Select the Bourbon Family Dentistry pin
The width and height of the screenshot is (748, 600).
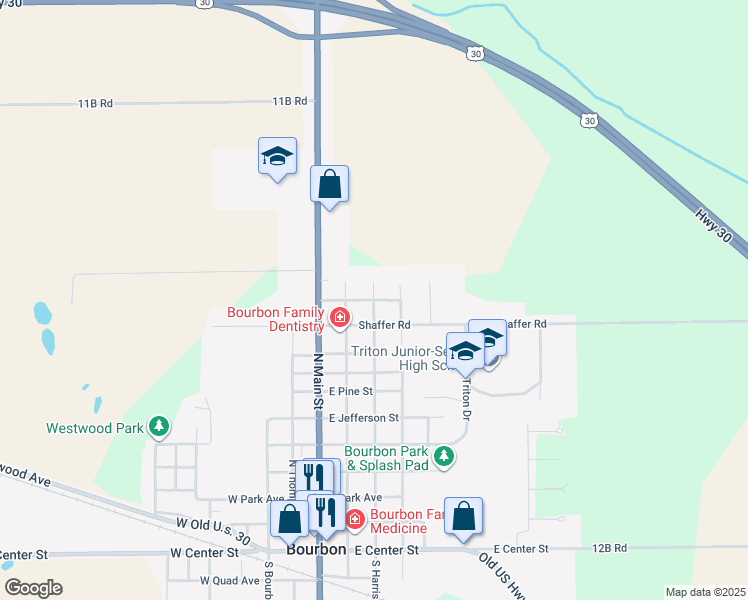pos(340,318)
